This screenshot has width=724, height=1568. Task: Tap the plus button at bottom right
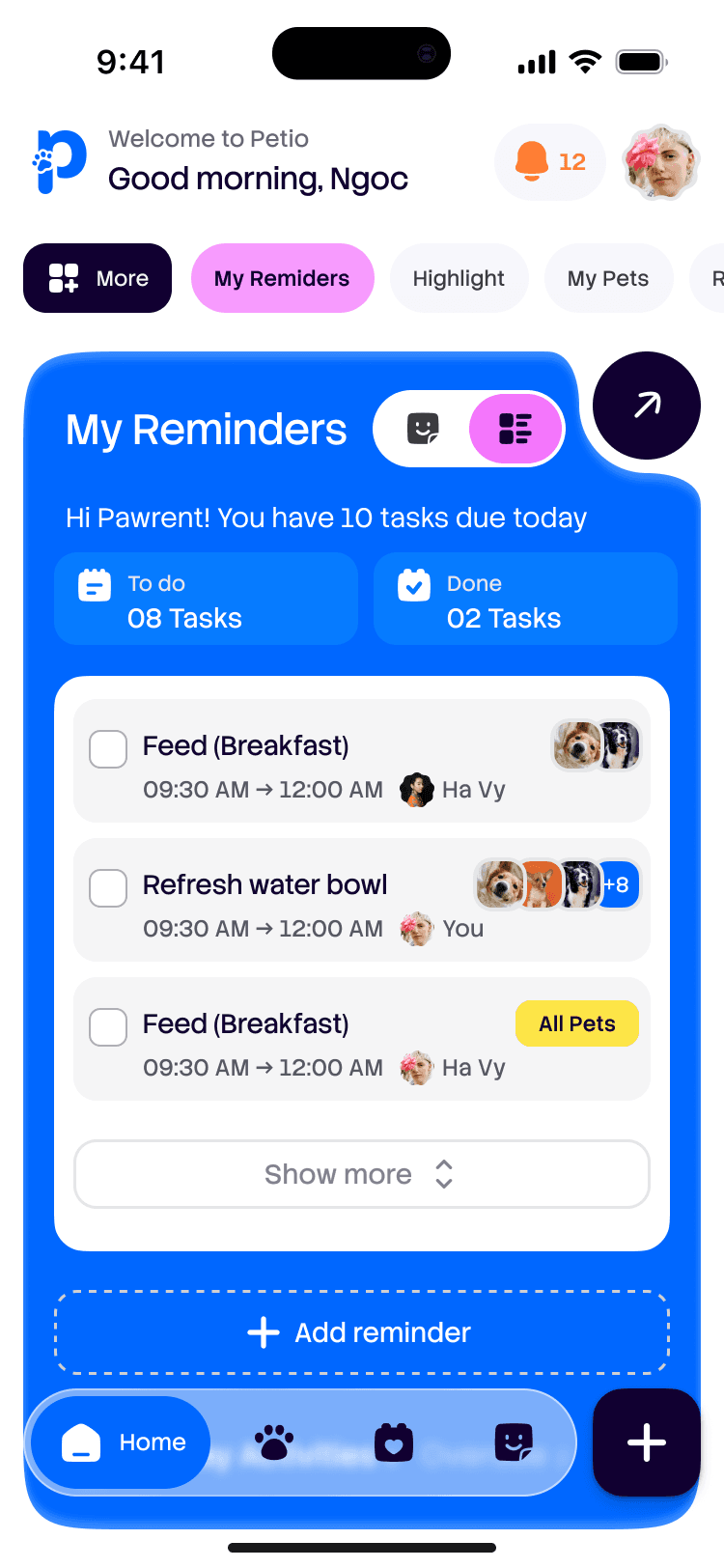(646, 1442)
